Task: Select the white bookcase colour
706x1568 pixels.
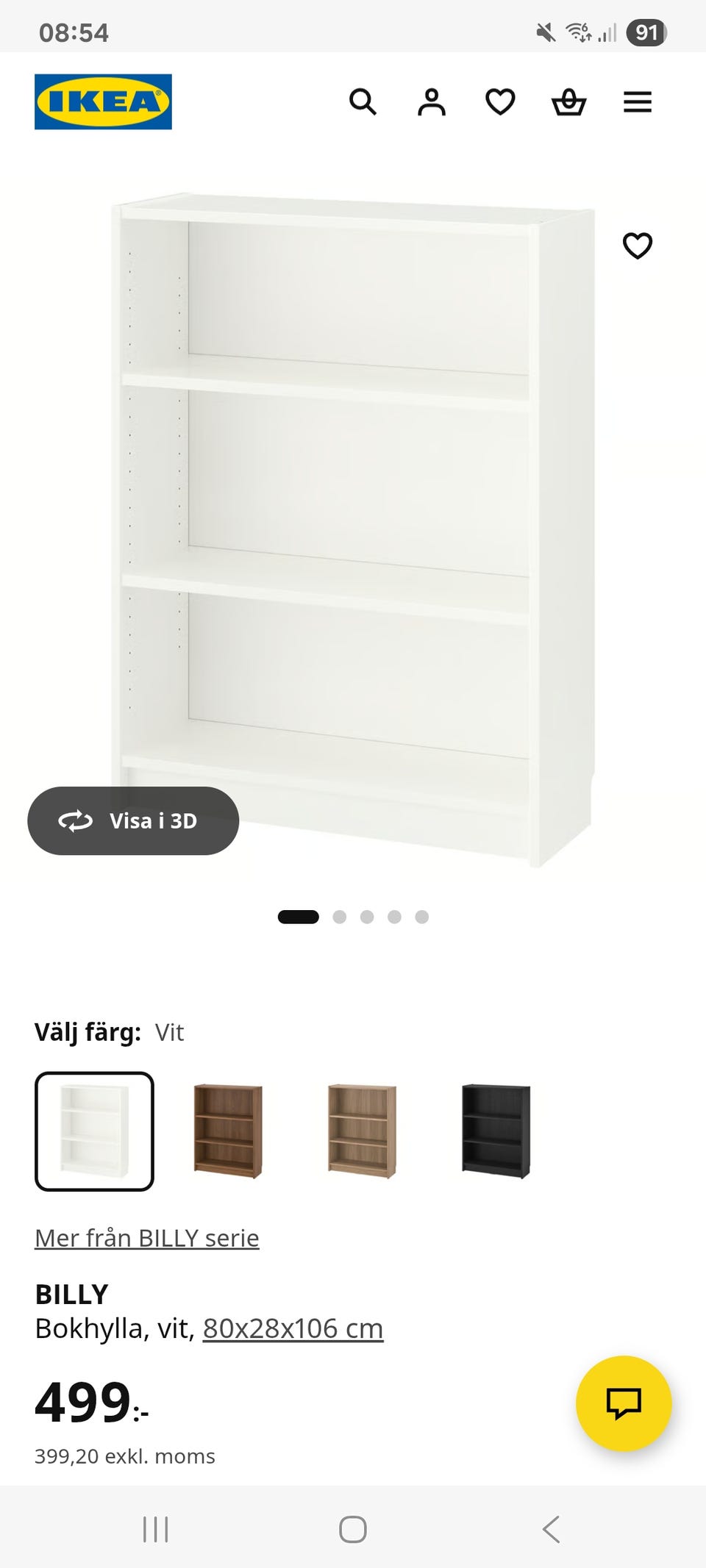Action: (x=94, y=1131)
